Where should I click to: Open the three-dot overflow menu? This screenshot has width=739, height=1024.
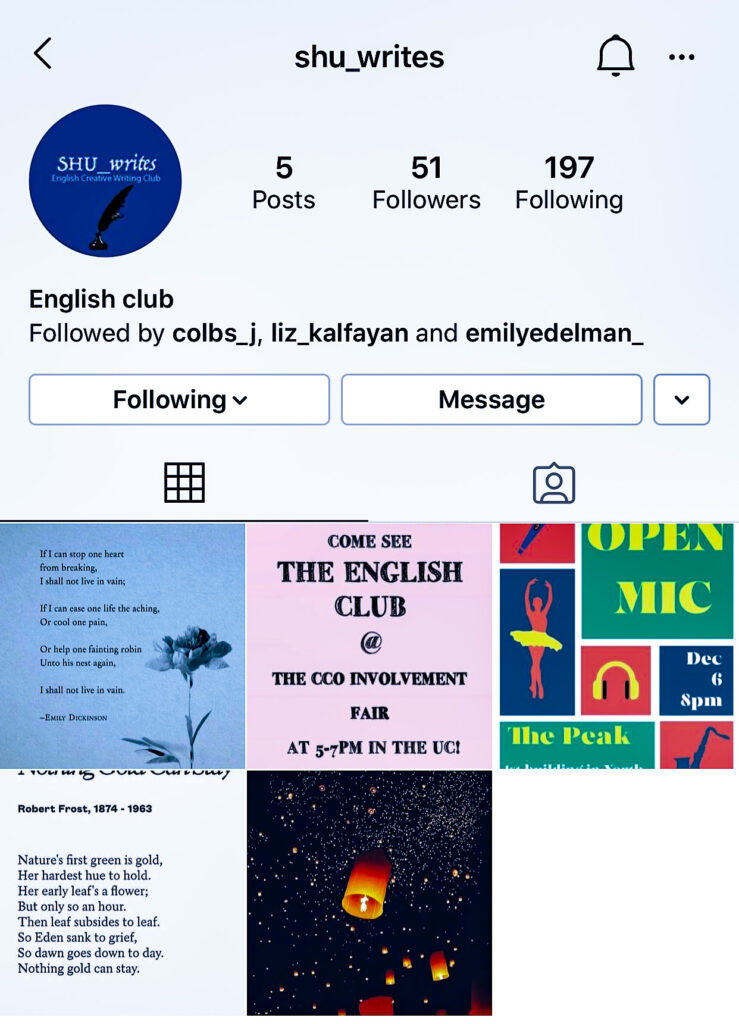click(x=682, y=57)
